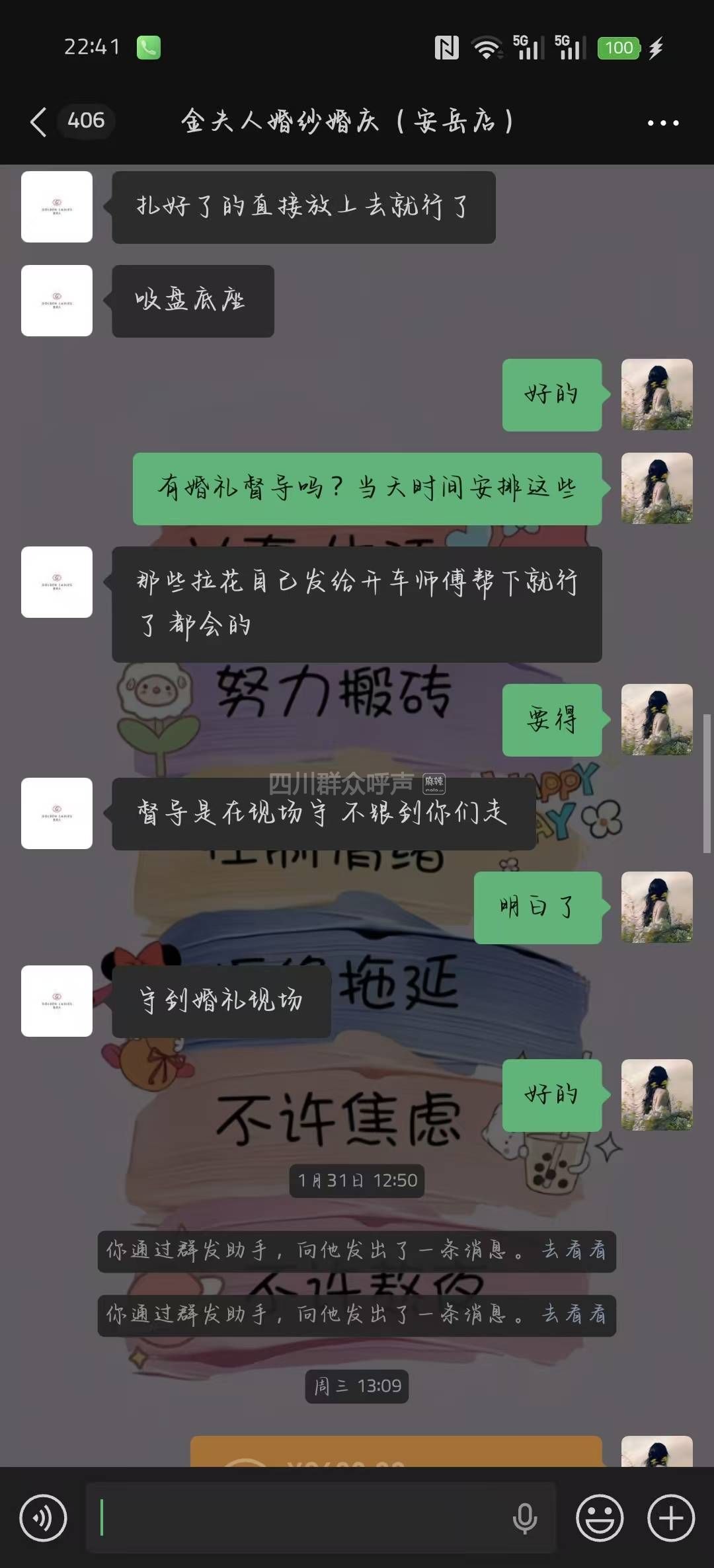Tap the microphone dictation icon
The height and width of the screenshot is (1568, 714).
click(525, 1518)
